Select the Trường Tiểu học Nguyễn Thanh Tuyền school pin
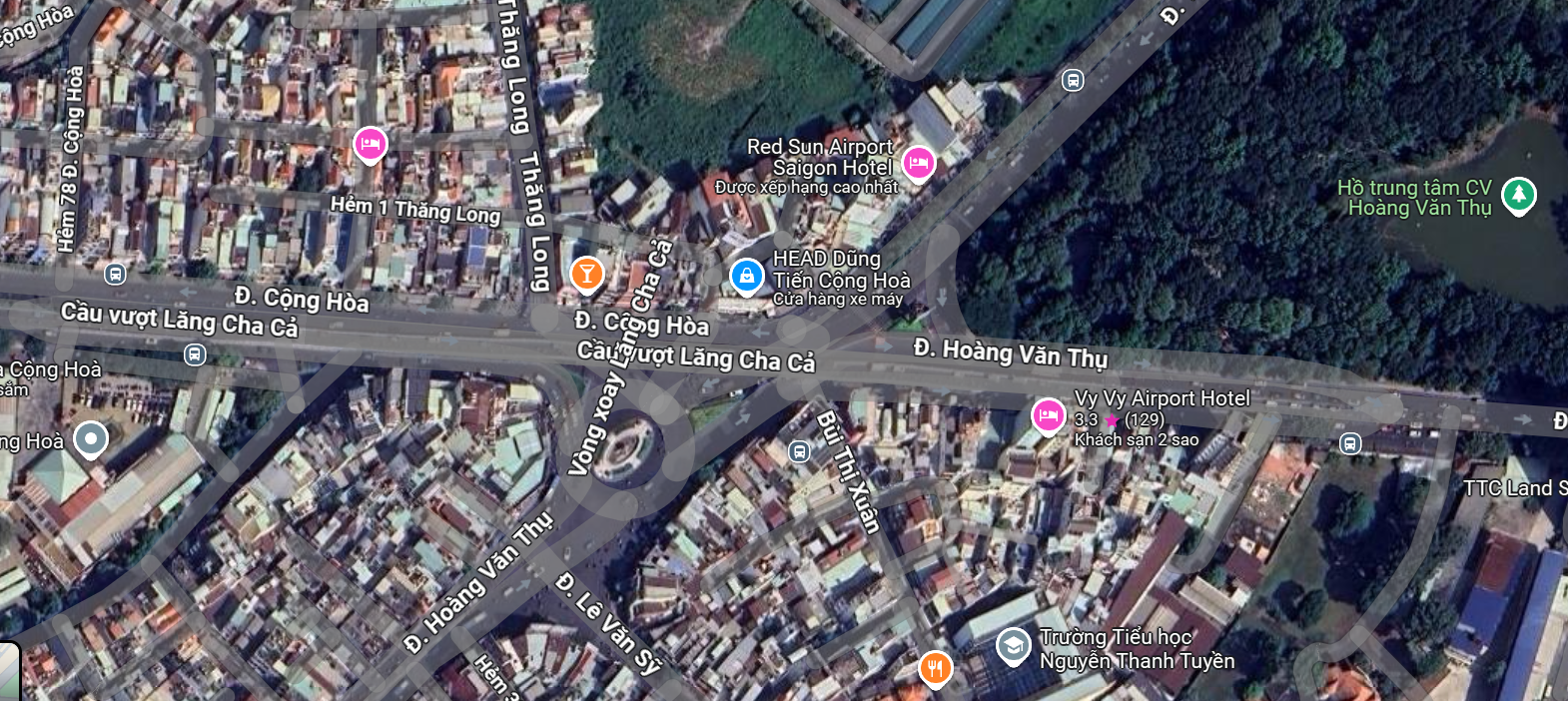 (1013, 645)
